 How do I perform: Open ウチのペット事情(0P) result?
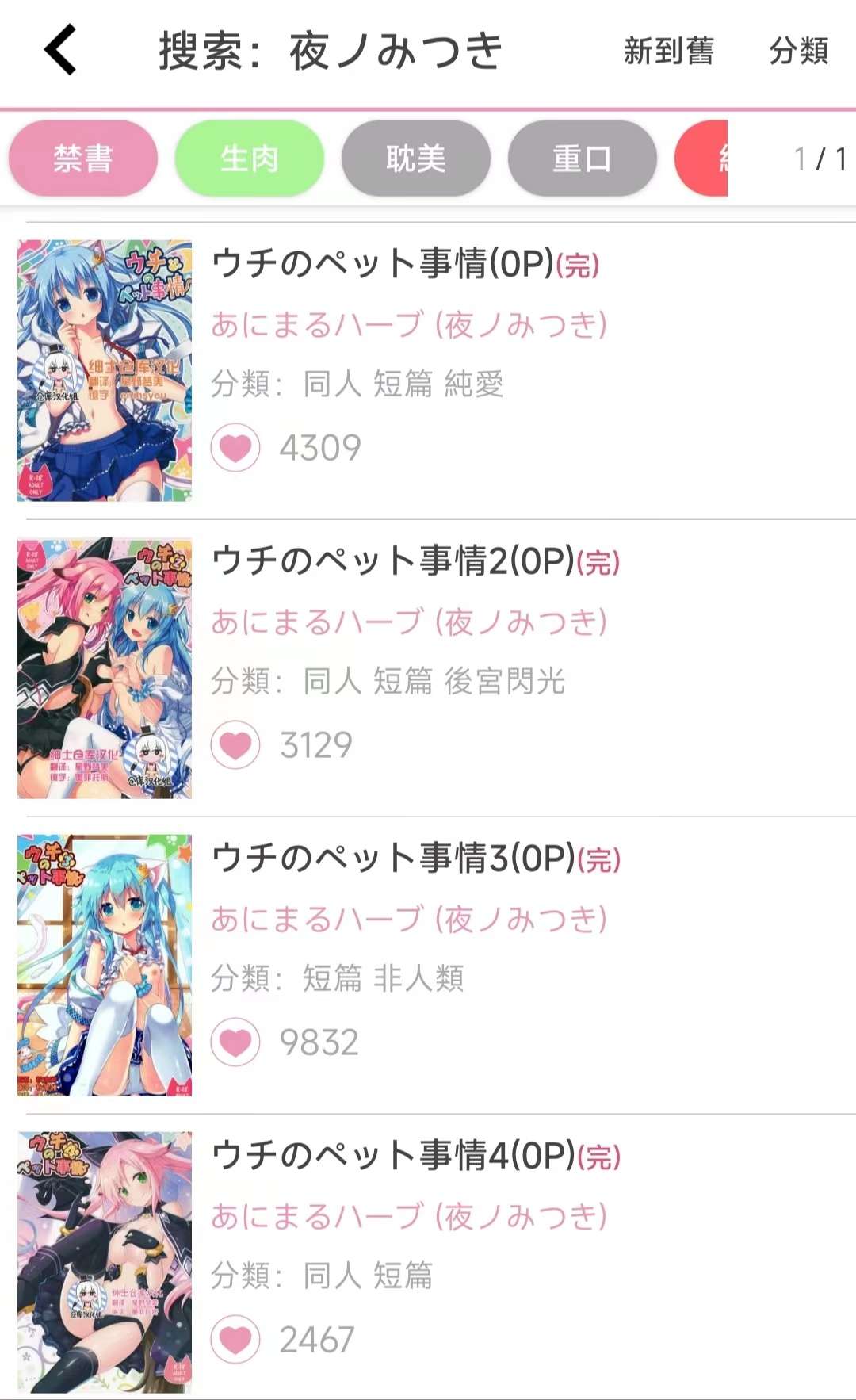pos(382,263)
